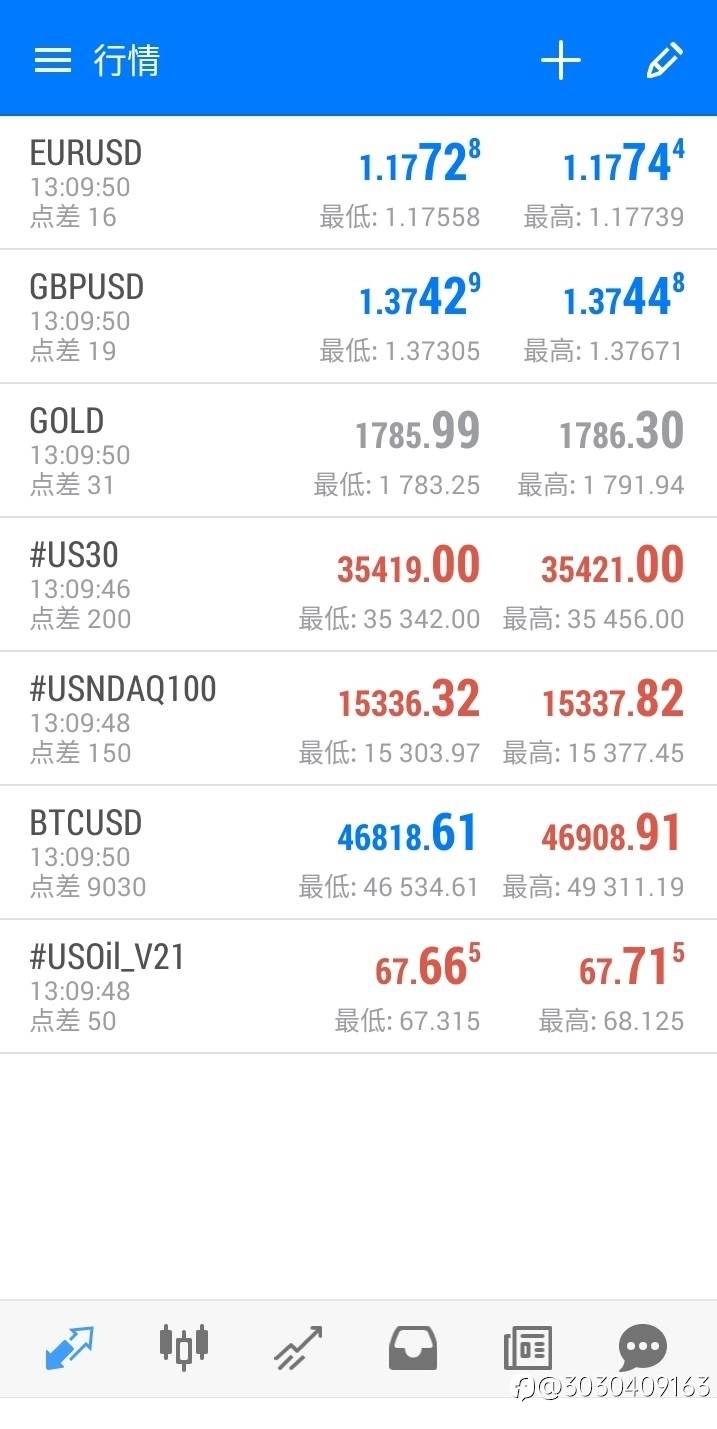This screenshot has height=1429, width=717.
Task: Switch to the candlestick chart tab
Action: (184, 1347)
